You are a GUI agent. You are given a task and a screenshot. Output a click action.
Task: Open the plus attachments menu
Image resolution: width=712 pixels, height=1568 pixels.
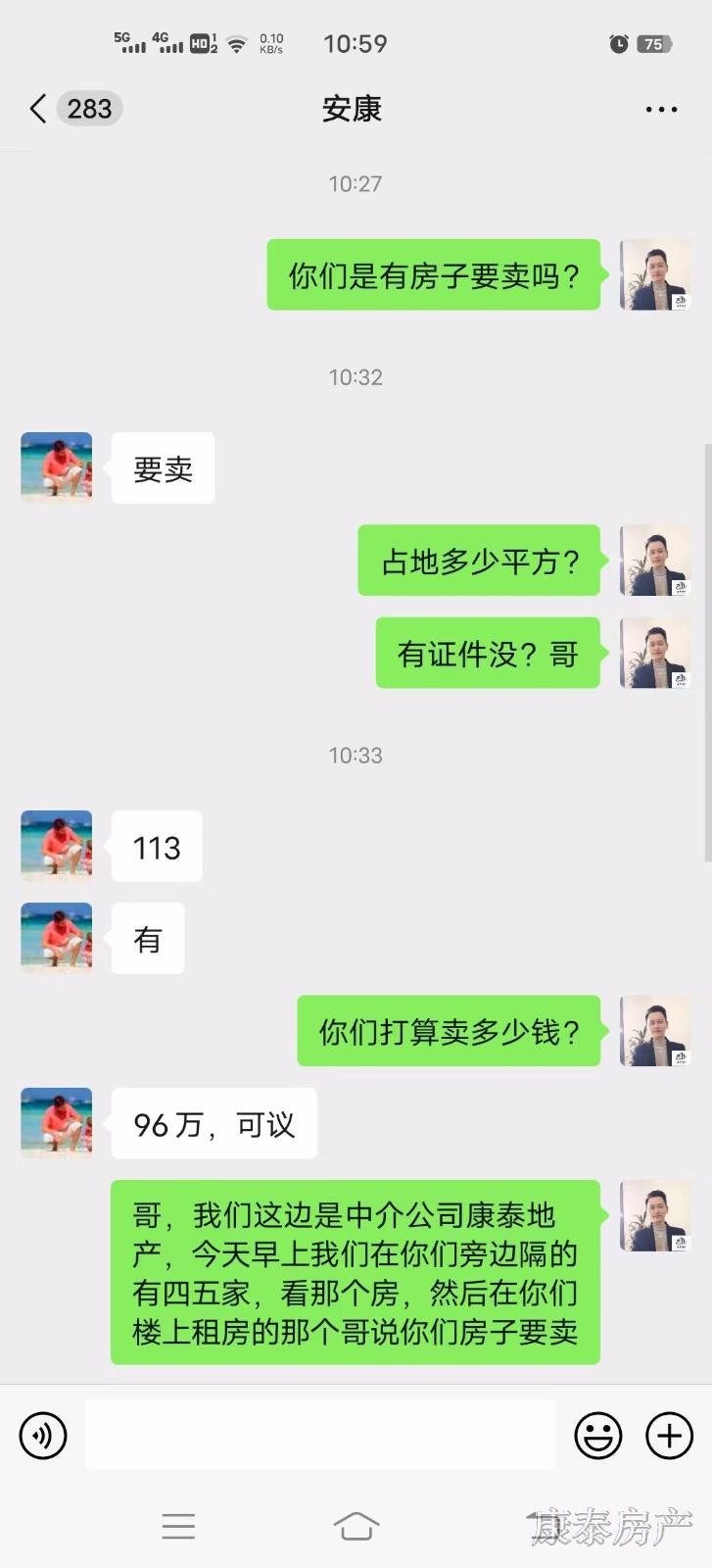(670, 1436)
